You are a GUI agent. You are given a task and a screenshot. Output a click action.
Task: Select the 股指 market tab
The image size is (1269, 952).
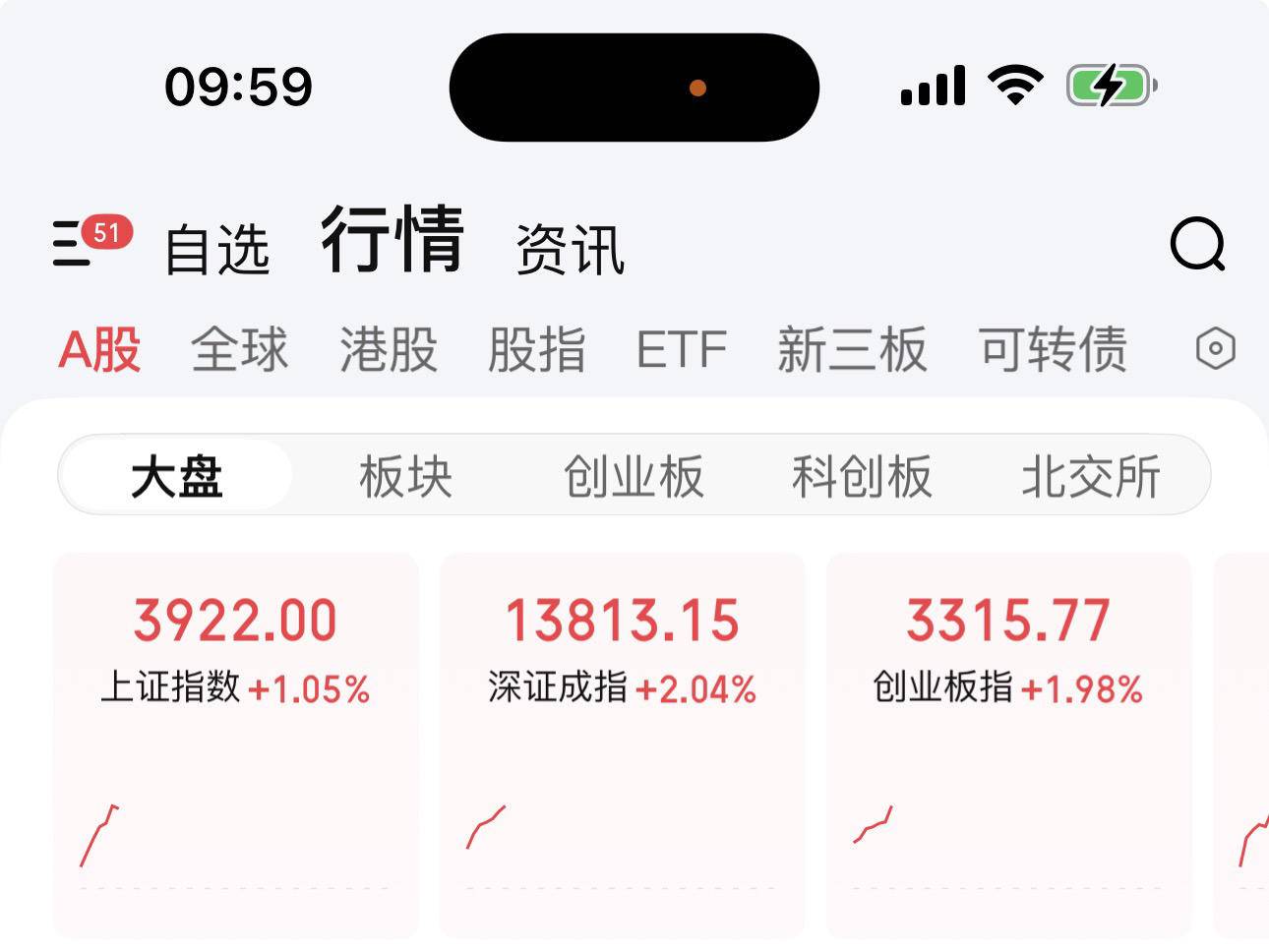[x=537, y=349]
